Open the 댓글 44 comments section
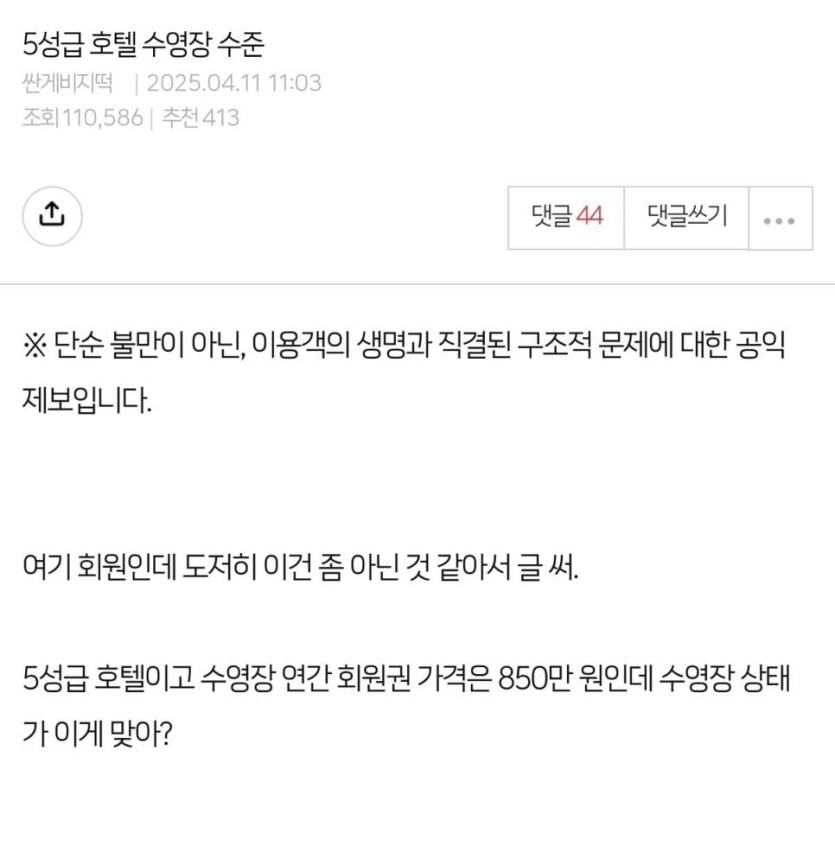The height and width of the screenshot is (852, 835). (567, 216)
